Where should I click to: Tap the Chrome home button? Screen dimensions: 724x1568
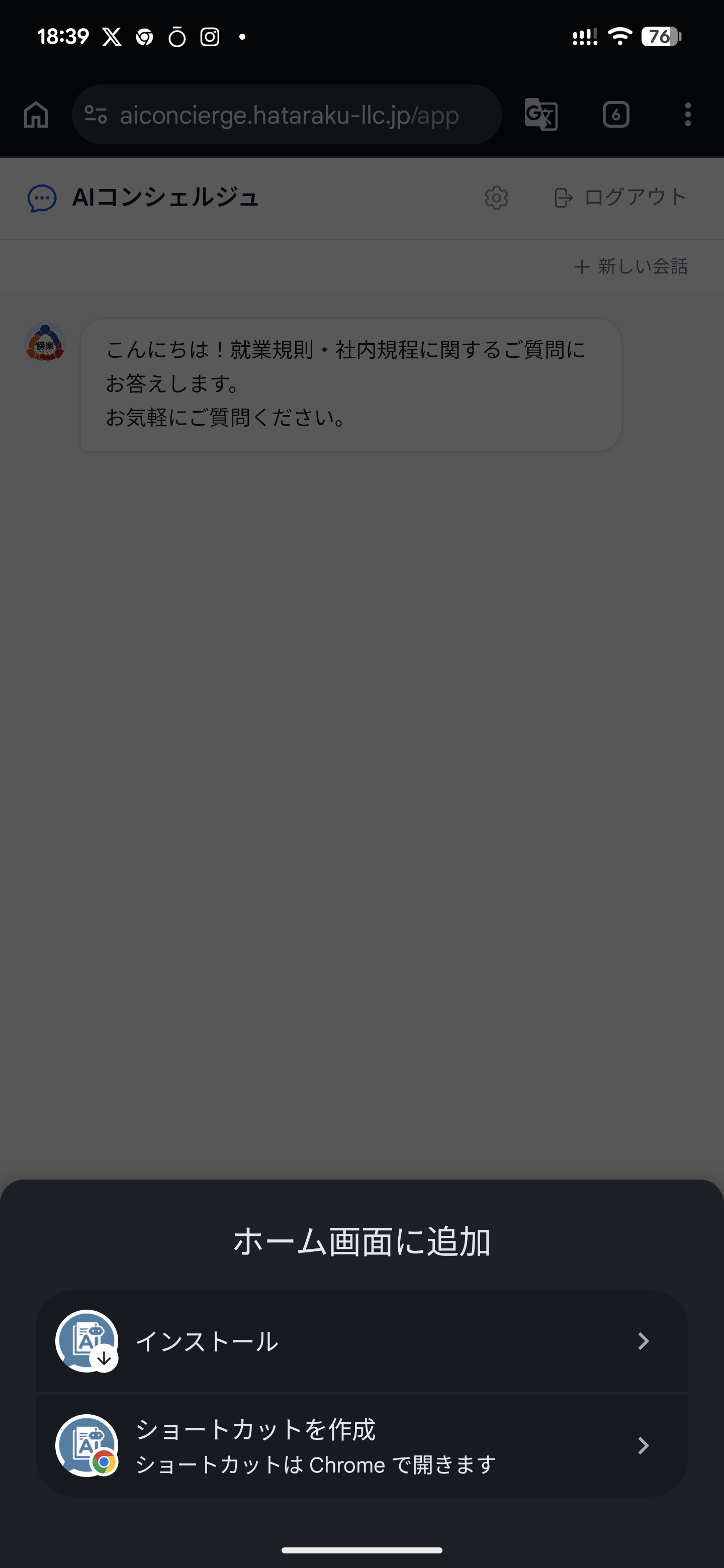[x=36, y=115]
